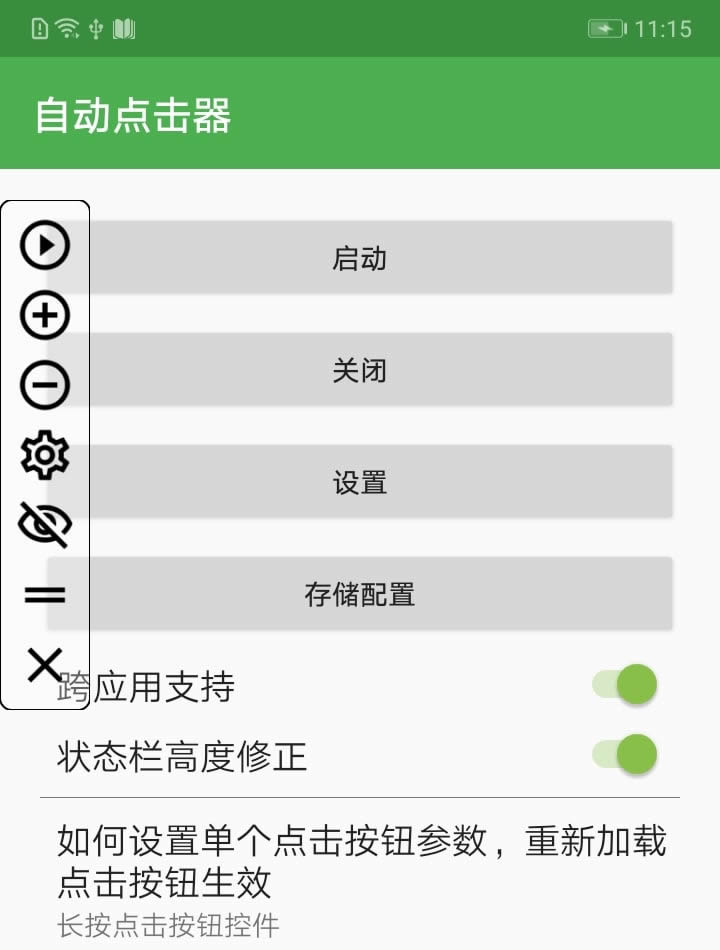Add a click point with plus icon
The height and width of the screenshot is (950, 720).
[x=45, y=316]
